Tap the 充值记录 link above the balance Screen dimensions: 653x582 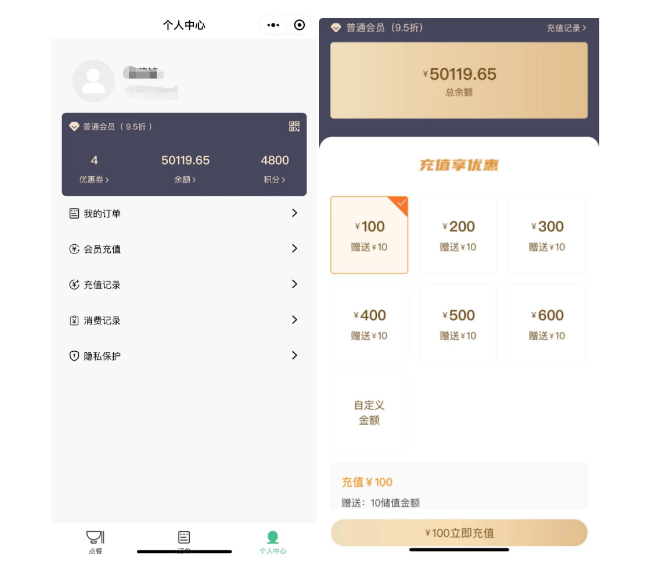point(566,28)
